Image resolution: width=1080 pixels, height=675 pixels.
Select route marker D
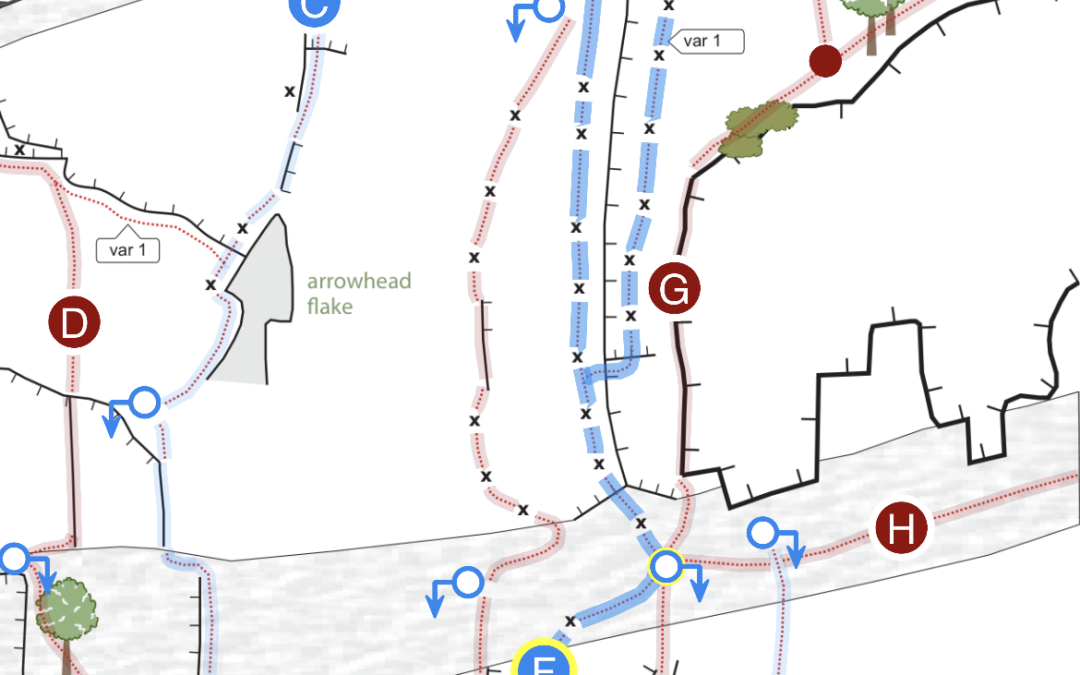pos(75,323)
